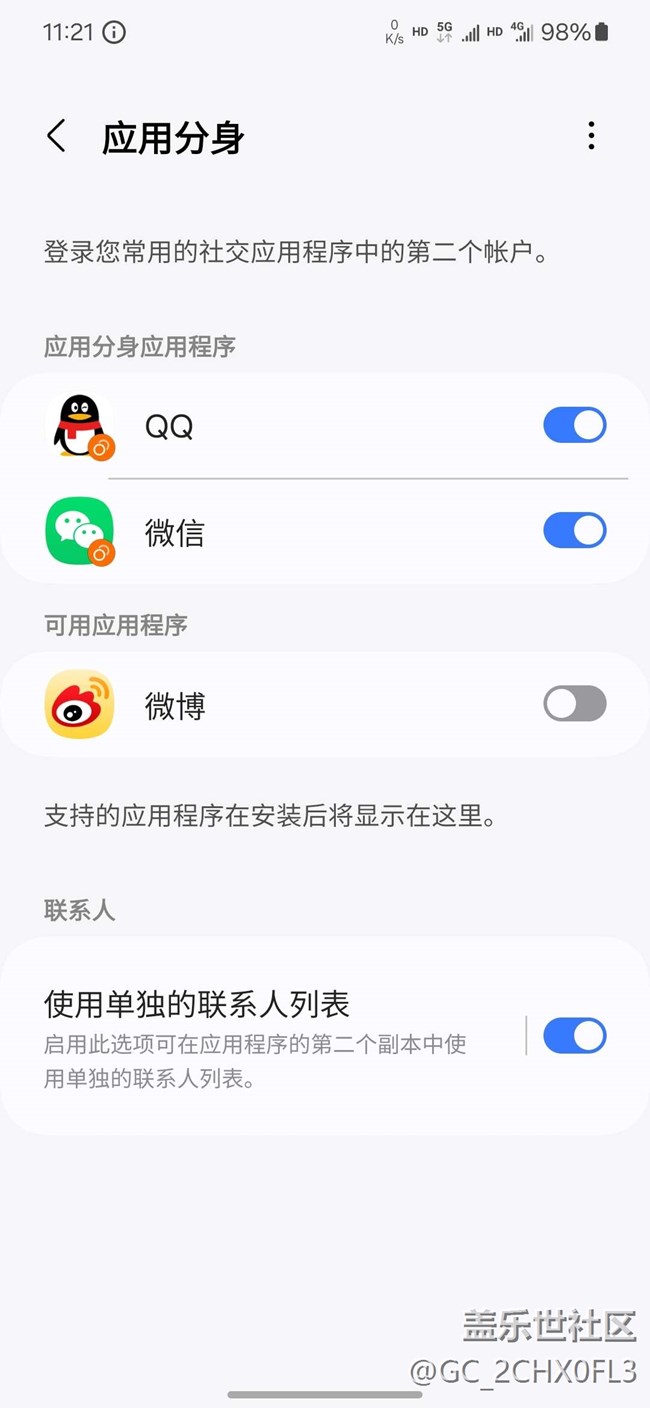Turn off the 微信 dual app switch
The height and width of the screenshot is (1408, 650).
575,530
